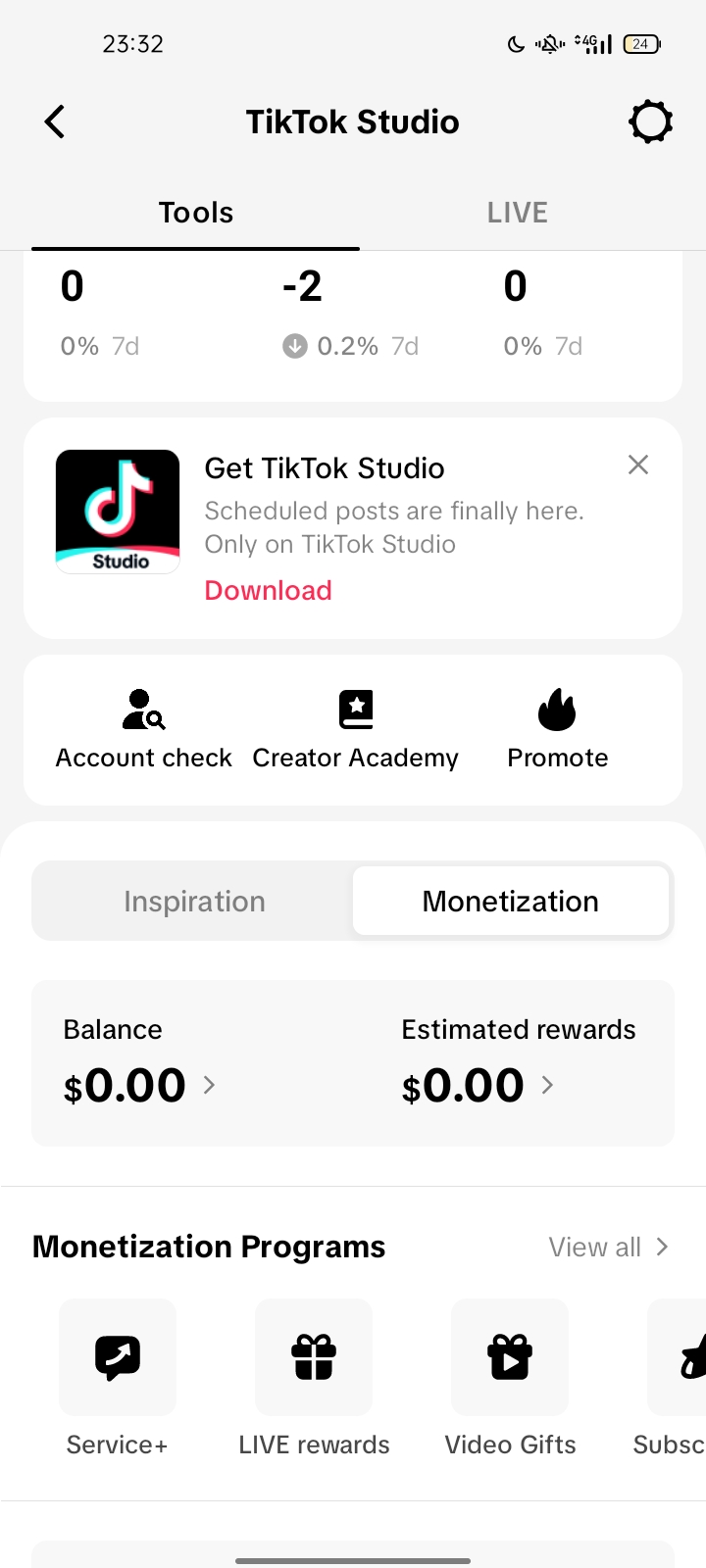Open Creator Academy
Screen dimensions: 706x1568
coord(355,730)
